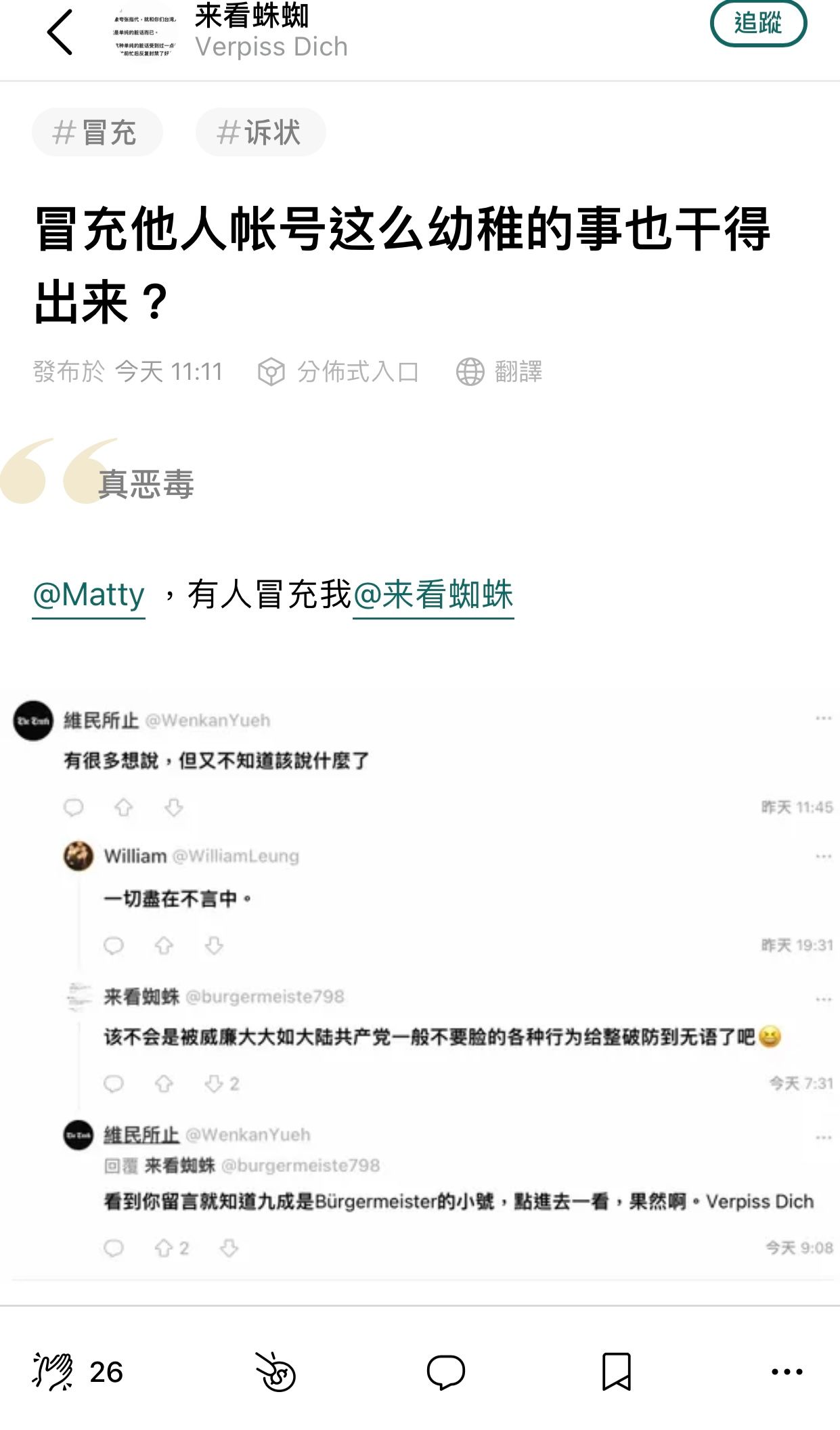Bookmark this article
The height and width of the screenshot is (1430, 840).
[x=616, y=1372]
